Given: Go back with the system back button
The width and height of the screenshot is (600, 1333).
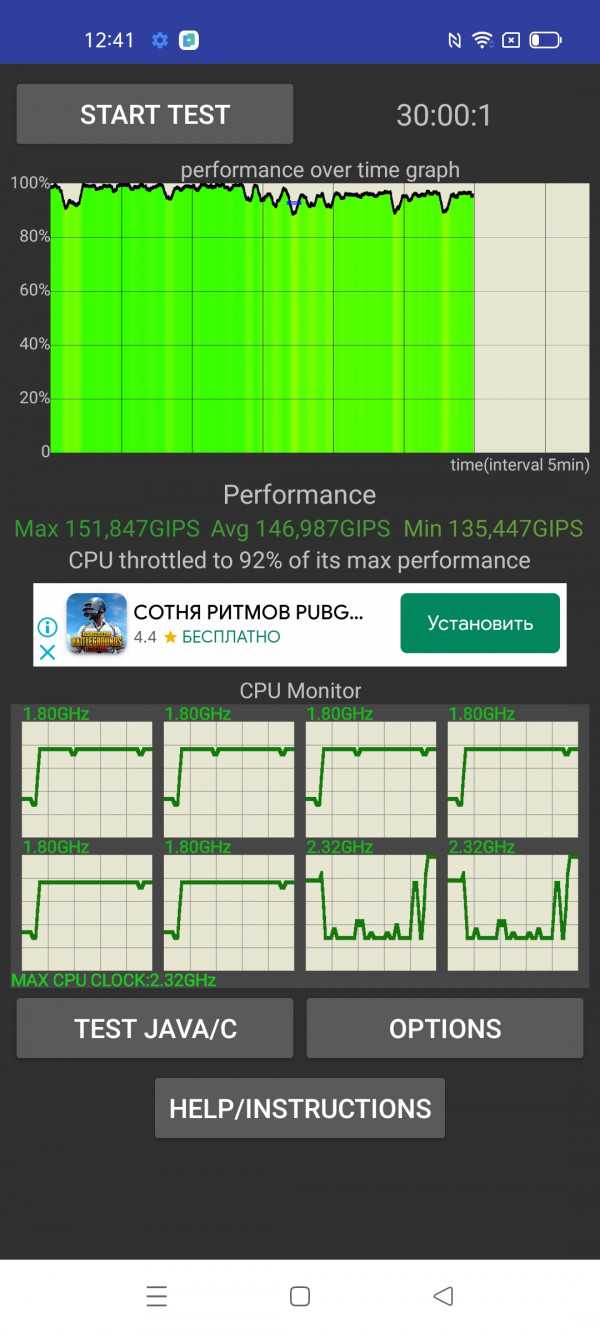Looking at the screenshot, I should [443, 1296].
